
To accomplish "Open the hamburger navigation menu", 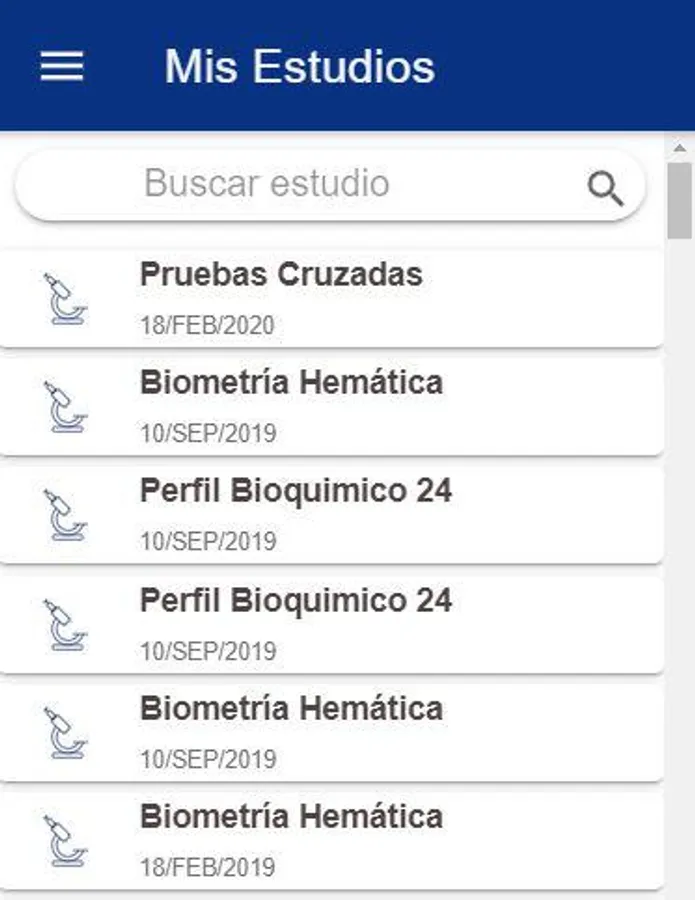I will tap(61, 67).
